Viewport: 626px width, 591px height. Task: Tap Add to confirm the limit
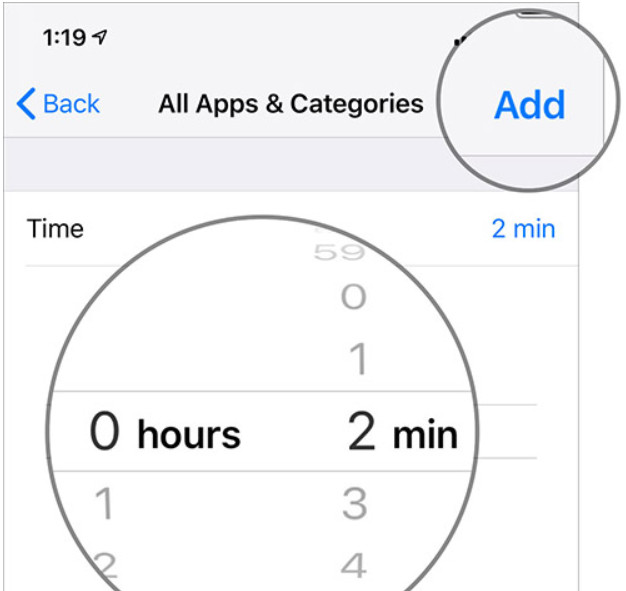tap(529, 105)
